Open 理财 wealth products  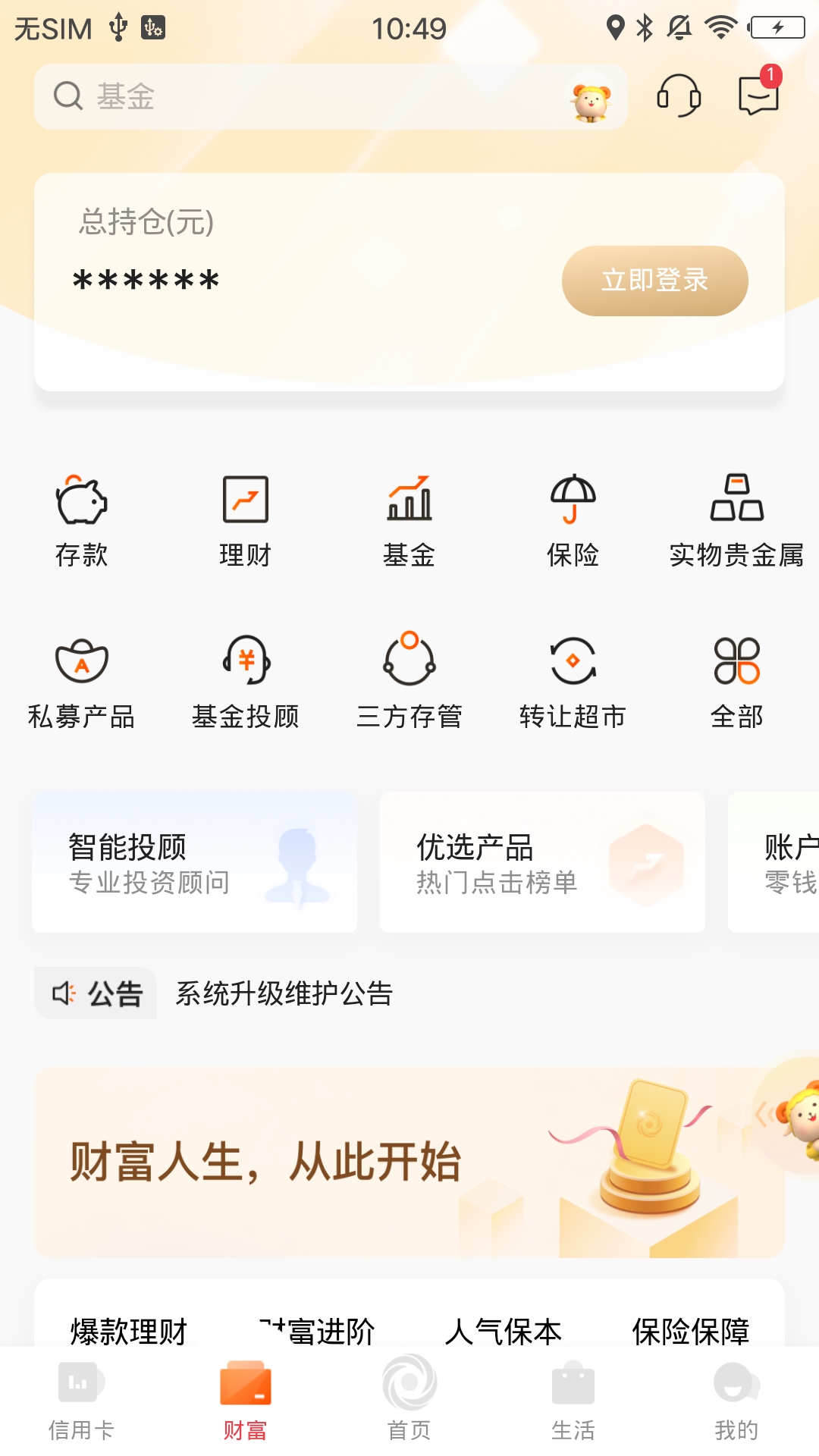[x=245, y=520]
